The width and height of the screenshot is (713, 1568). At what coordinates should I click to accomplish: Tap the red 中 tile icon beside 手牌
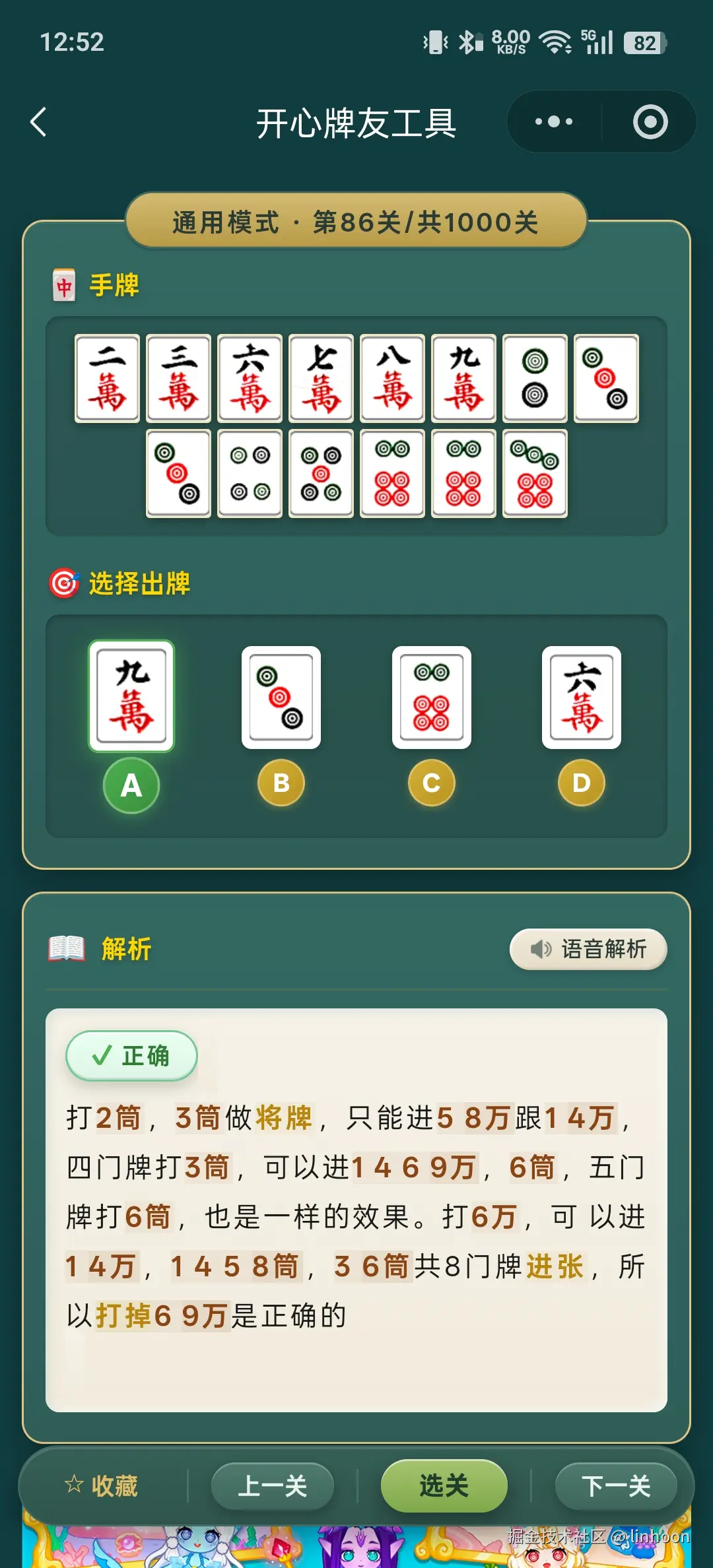tap(64, 285)
